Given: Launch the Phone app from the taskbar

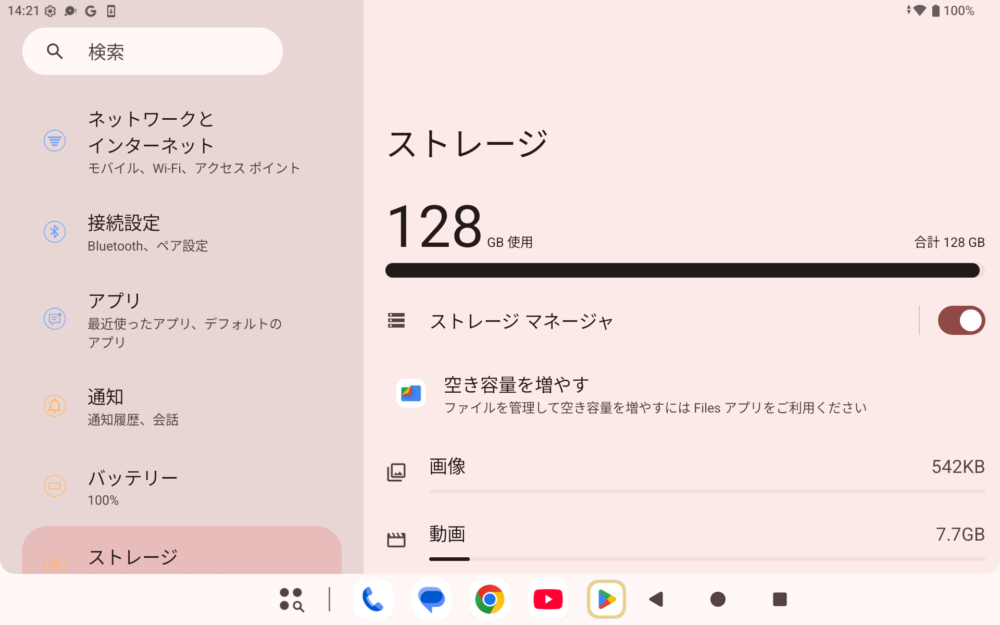Looking at the screenshot, I should click(372, 599).
